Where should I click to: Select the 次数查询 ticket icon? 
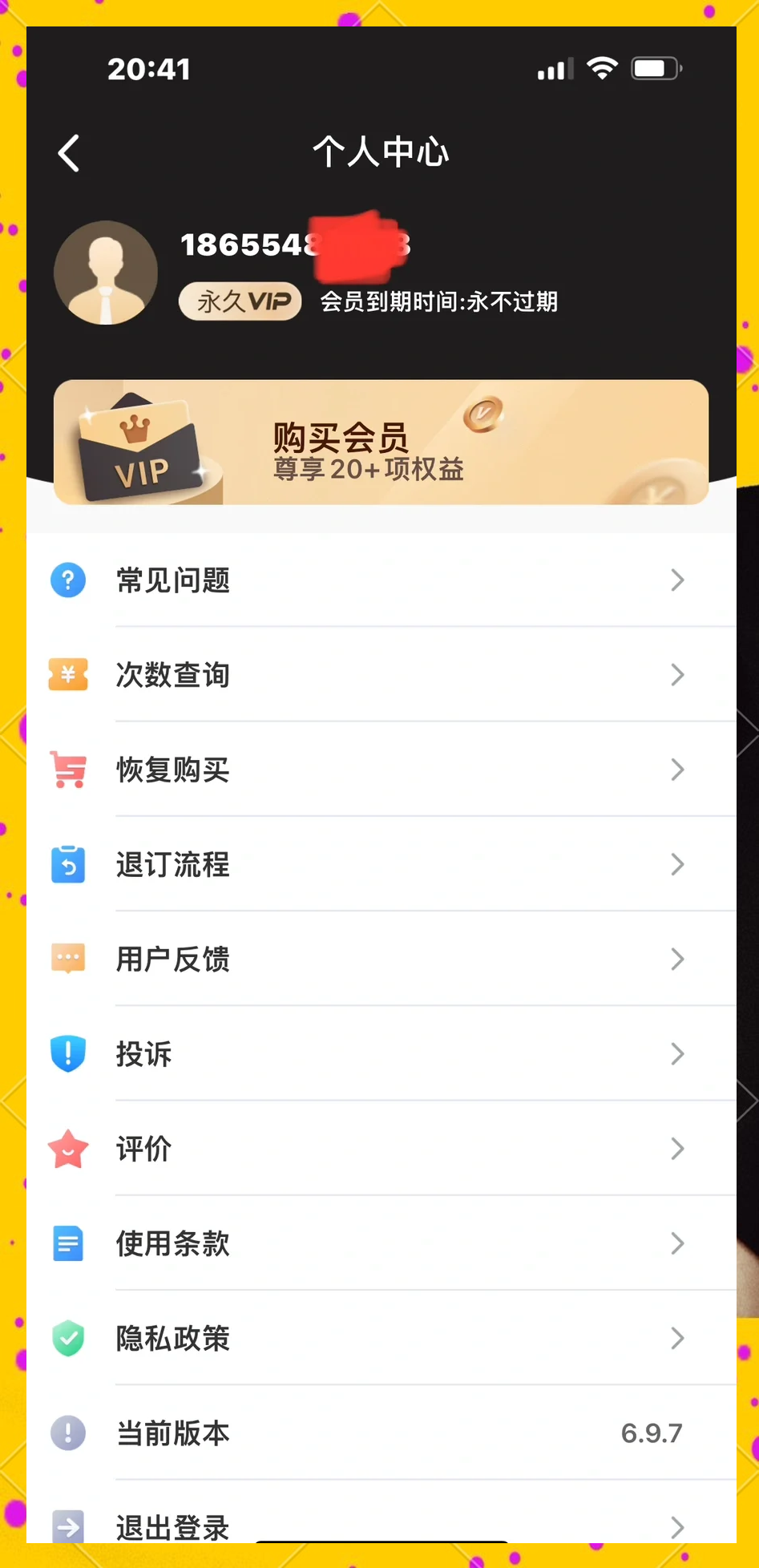[x=68, y=674]
